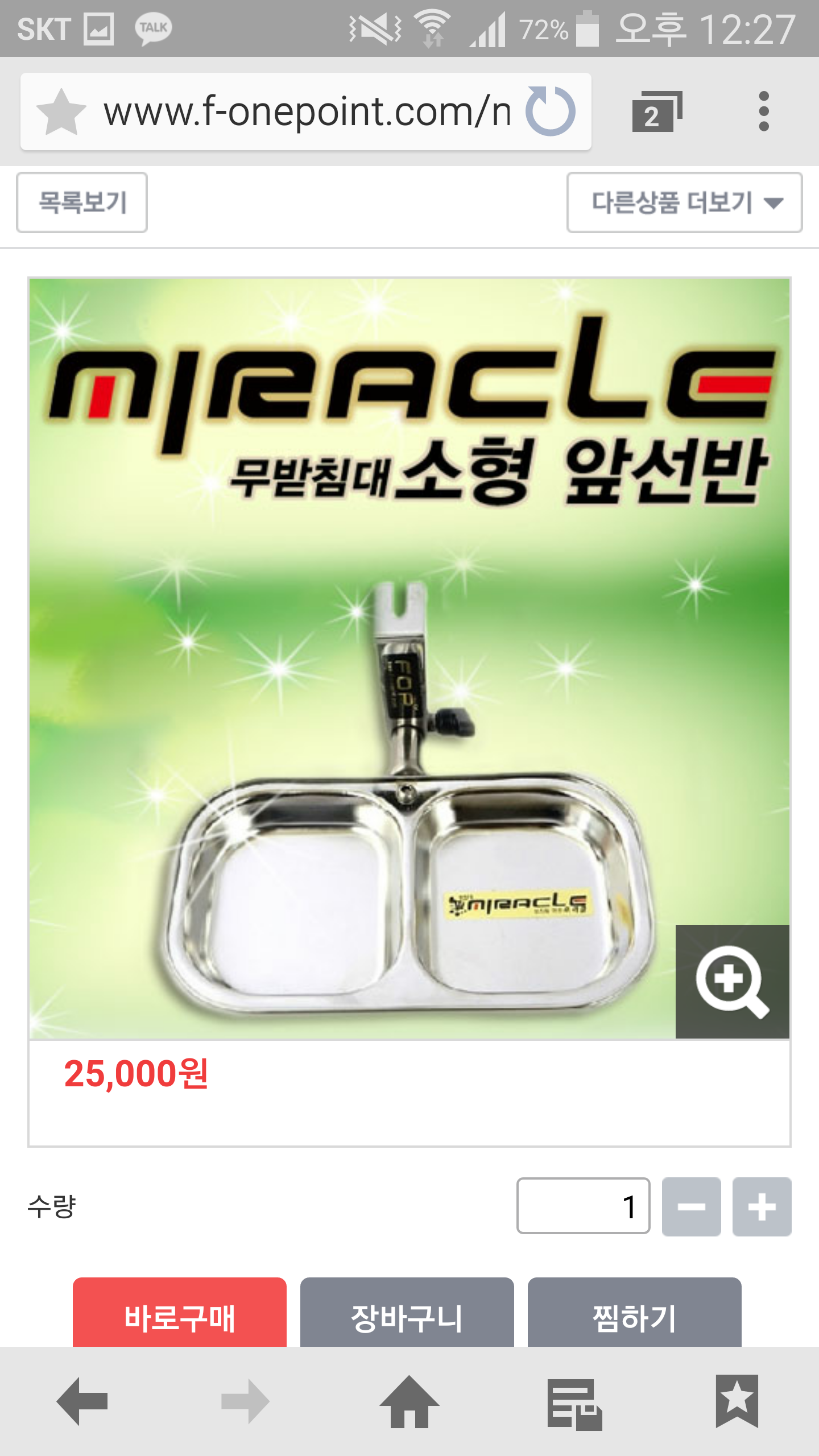This screenshot has width=819, height=1456.
Task: Open the bookmarks list in the bottom bar
Action: coord(737,1401)
